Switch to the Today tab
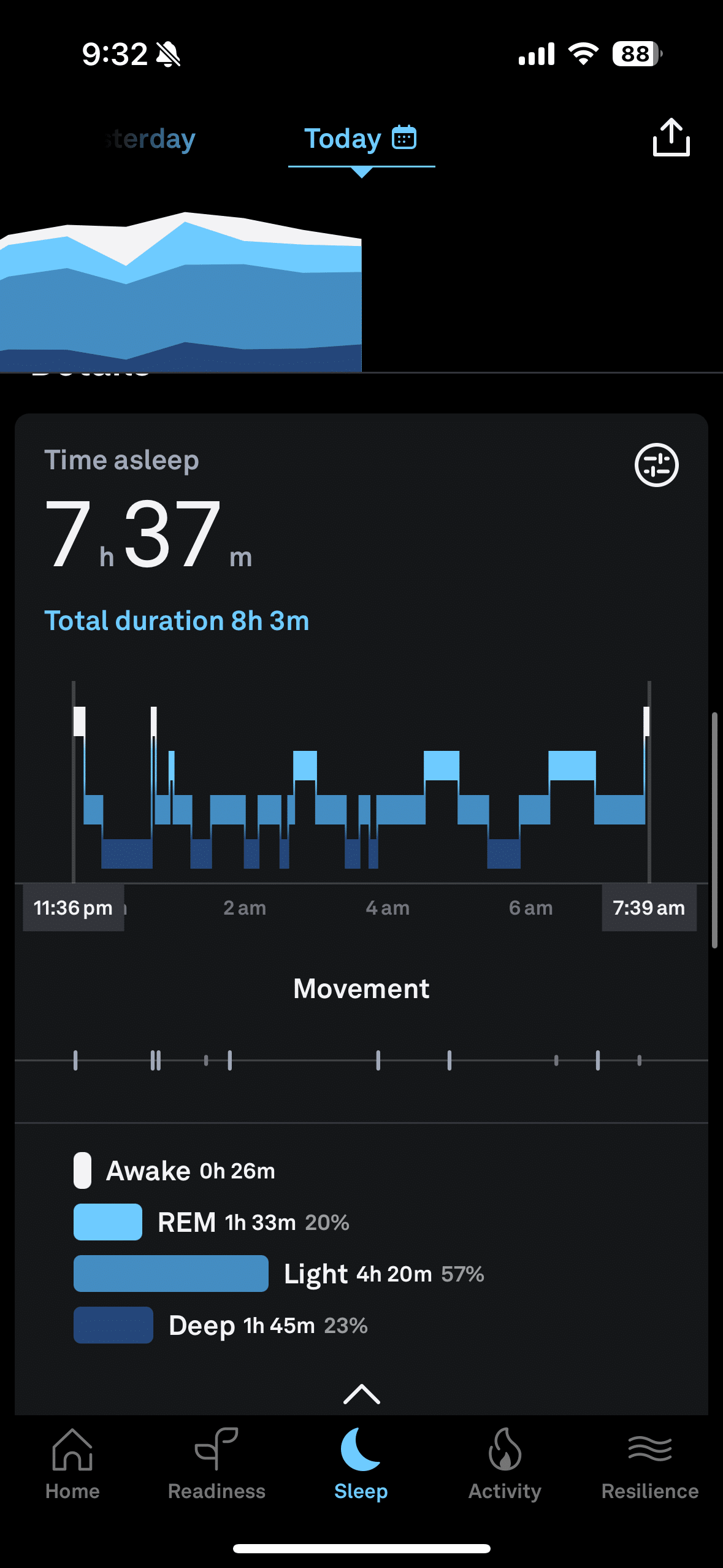 point(342,138)
